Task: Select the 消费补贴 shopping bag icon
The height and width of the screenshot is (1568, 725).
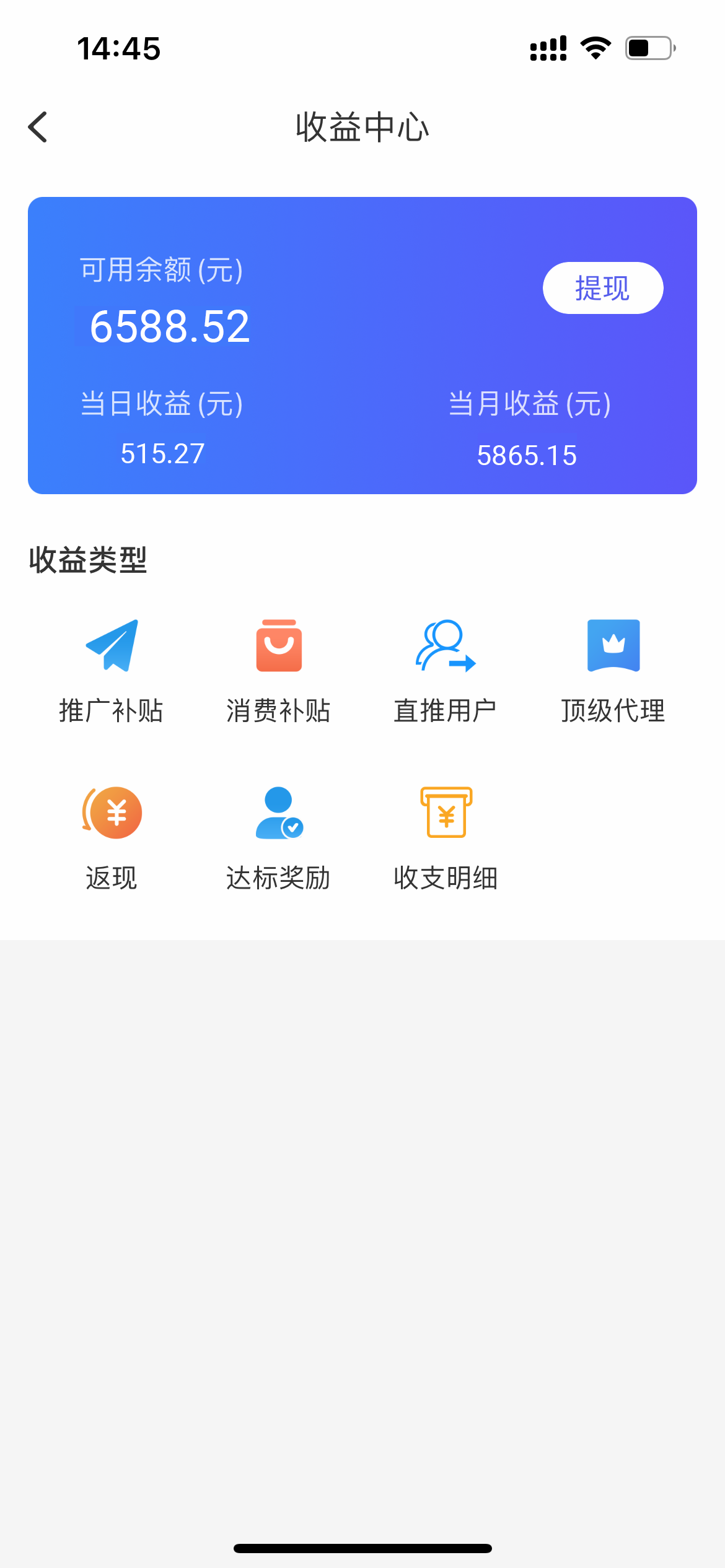Action: (x=279, y=646)
